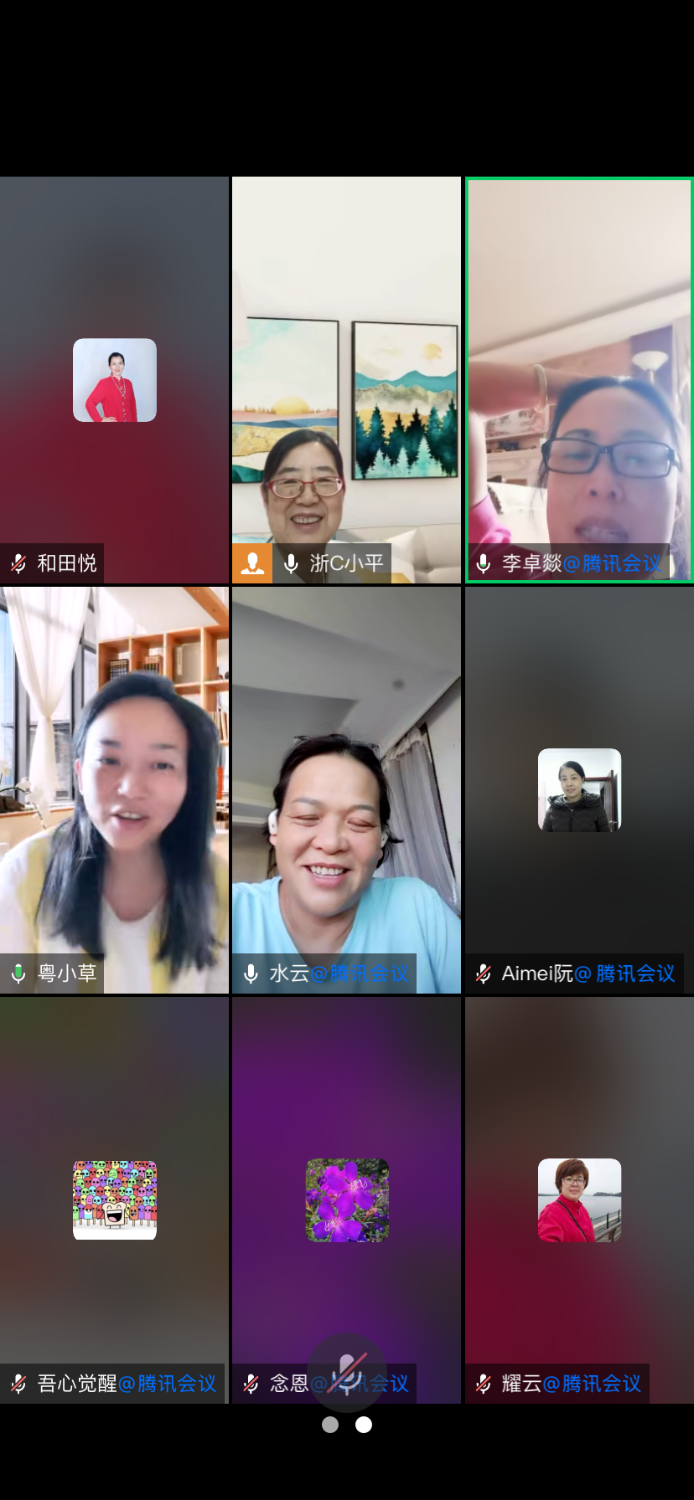Tap 吾心觉醒's participant tile
Screen dimensions: 694x1500
click(114, 1200)
